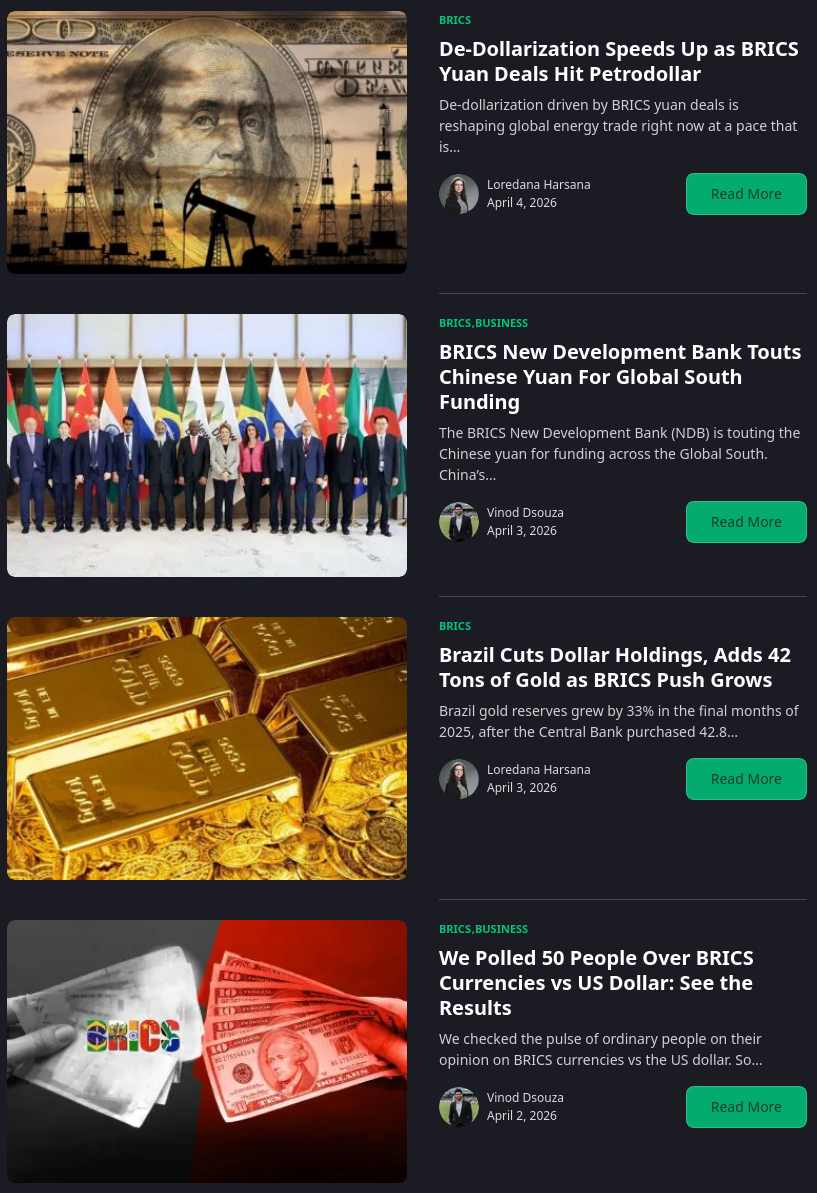817x1193 pixels.
Task: Open headline Brazil Cuts Dollar Holdings, Adds 42 Tons
Action: (x=614, y=667)
